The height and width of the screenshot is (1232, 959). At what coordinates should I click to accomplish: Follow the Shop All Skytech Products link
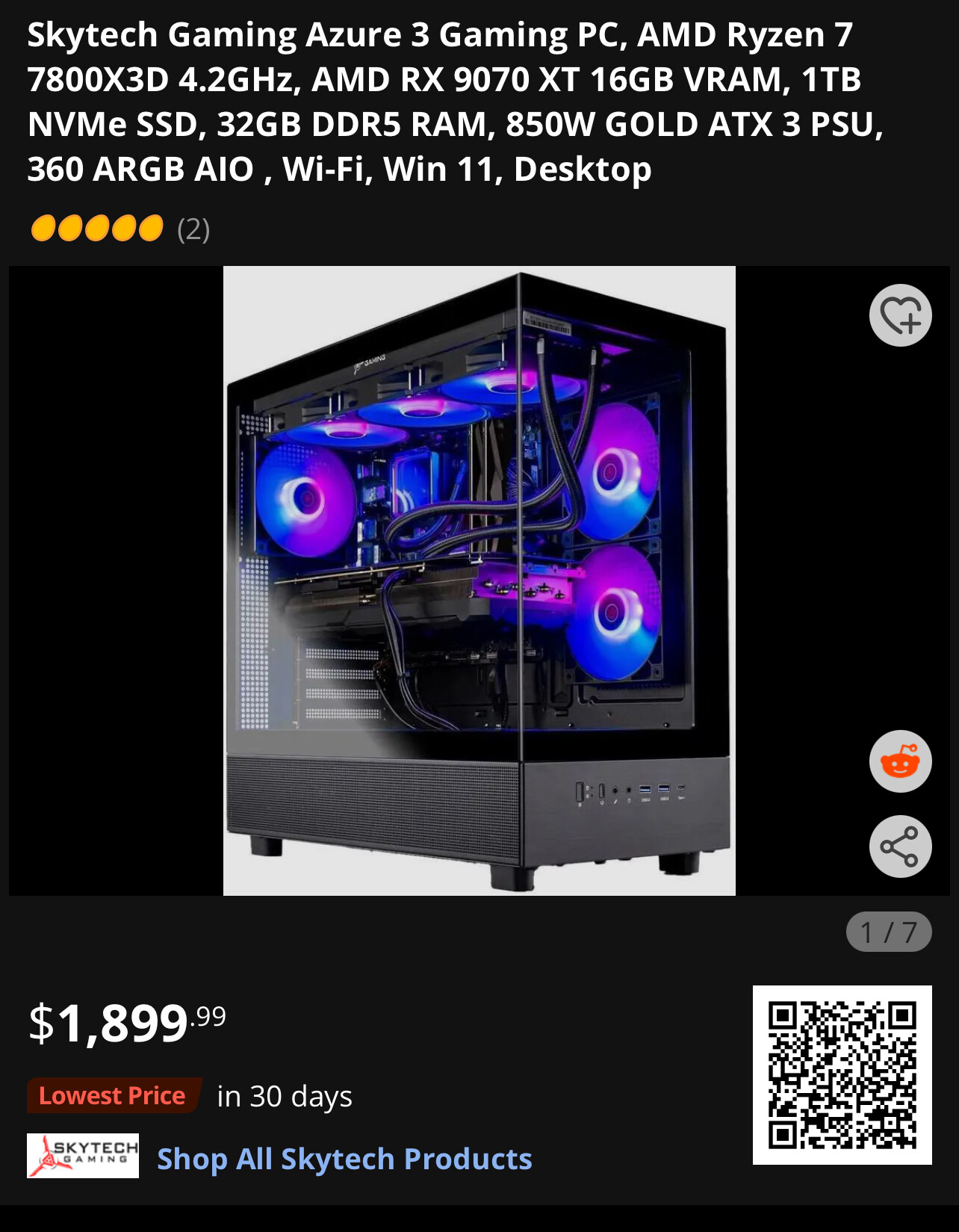pyautogui.click(x=344, y=1159)
